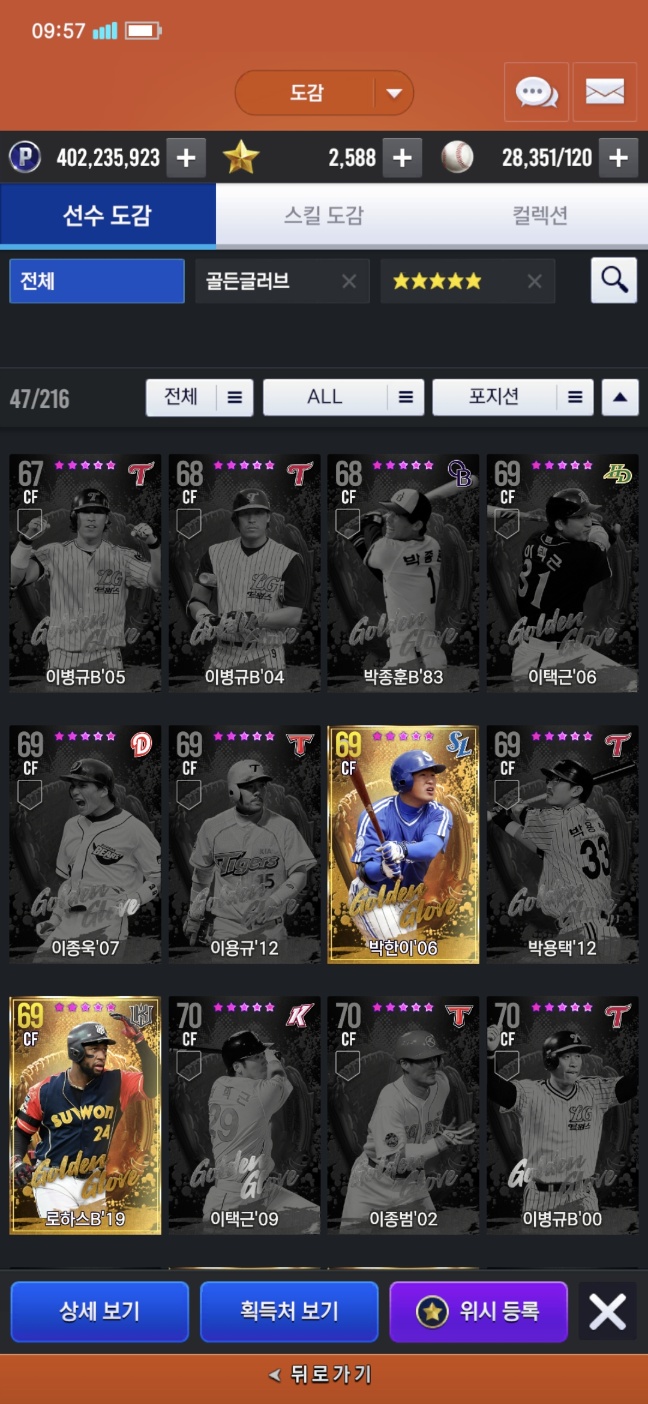Open player card 로하스B'19
Viewport: 648px width, 1404px height.
85,1115
